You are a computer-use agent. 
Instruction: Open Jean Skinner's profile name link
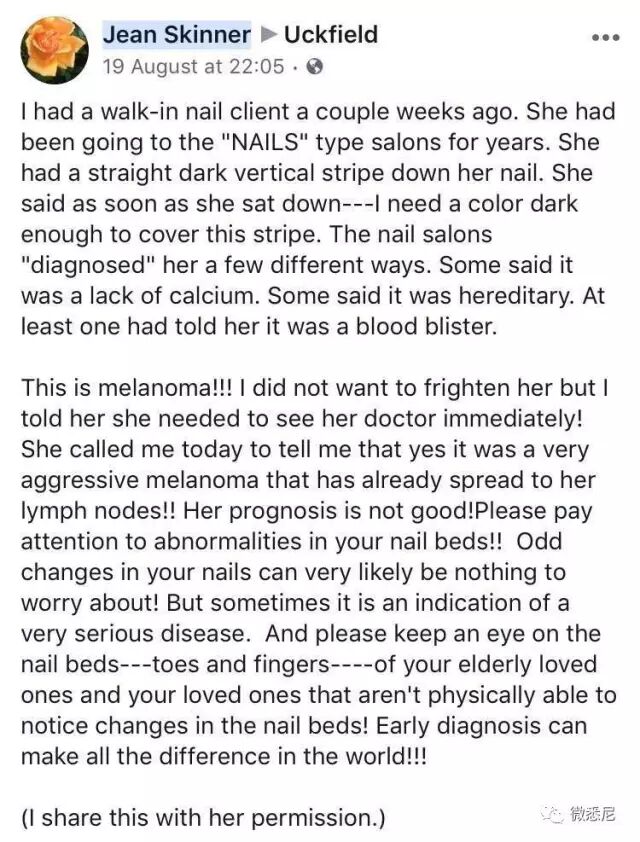(x=176, y=34)
